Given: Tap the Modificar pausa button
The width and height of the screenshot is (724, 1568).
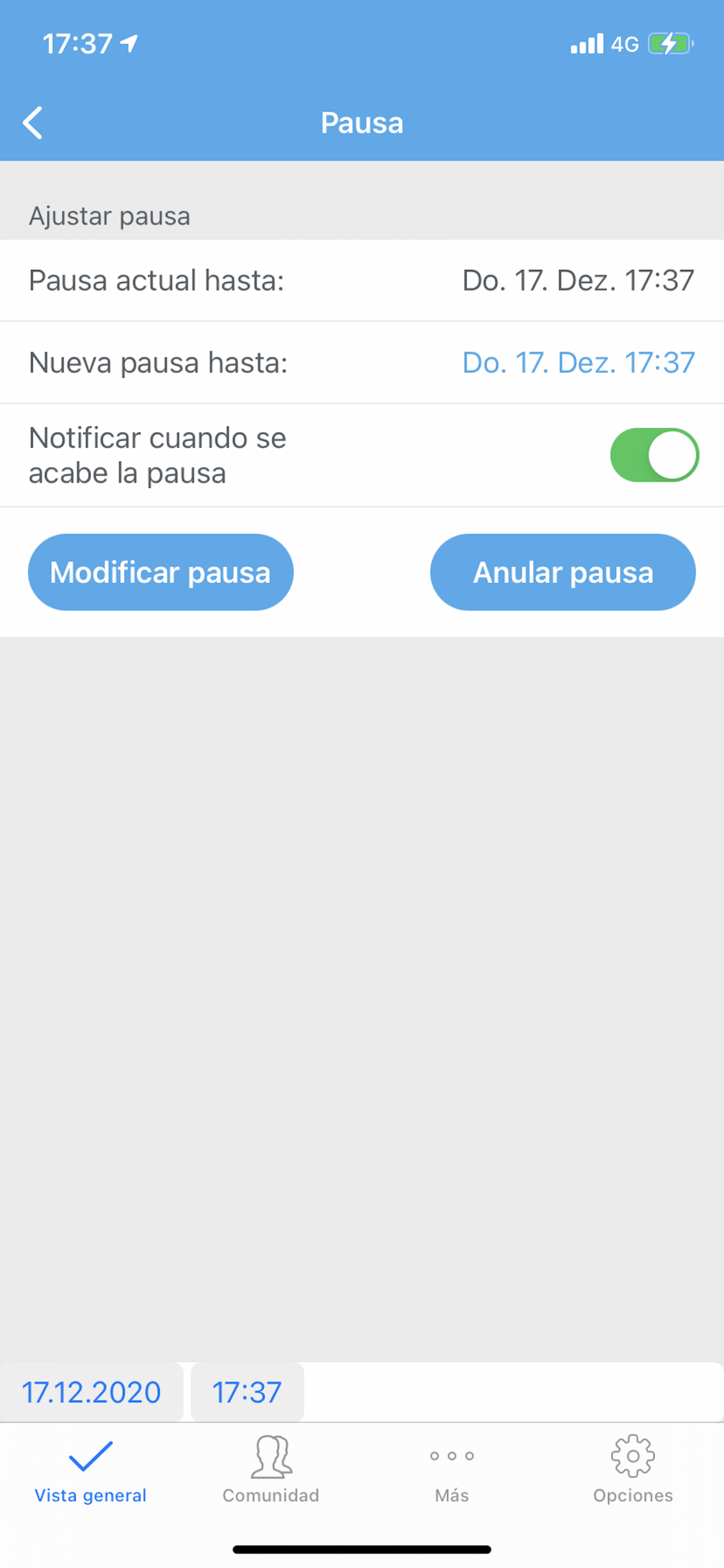Looking at the screenshot, I should [161, 572].
